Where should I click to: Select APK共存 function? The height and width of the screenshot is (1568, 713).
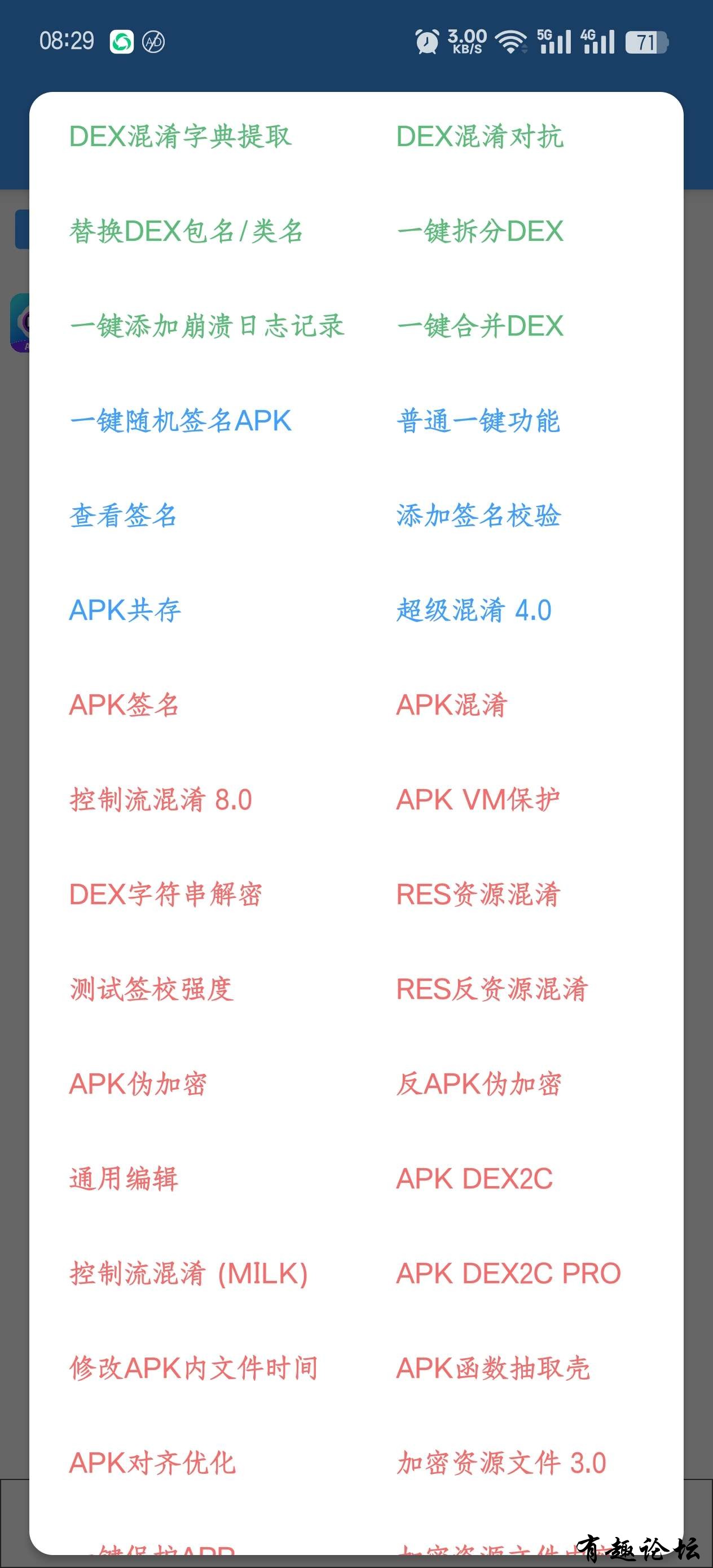pyautogui.click(x=125, y=610)
